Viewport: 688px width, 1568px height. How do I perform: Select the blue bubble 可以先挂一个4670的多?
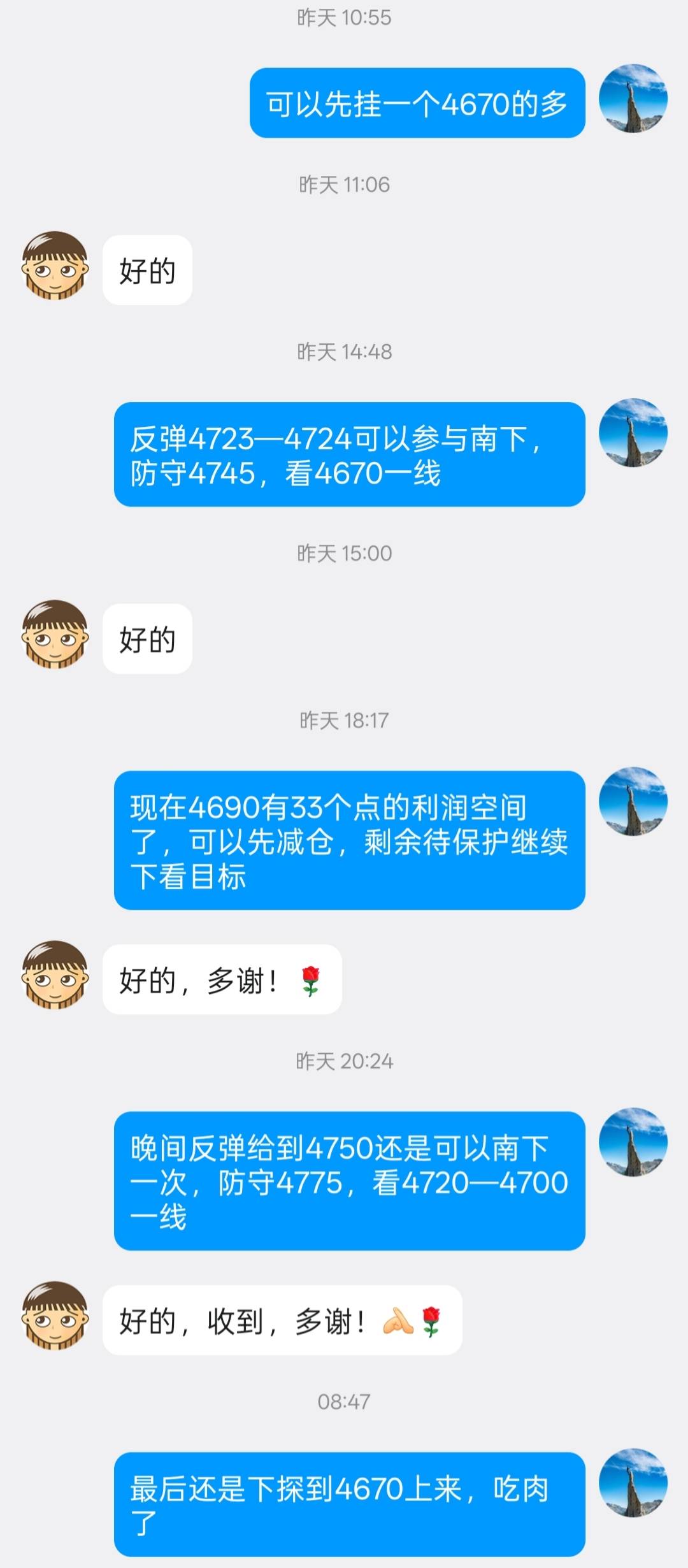[417, 105]
